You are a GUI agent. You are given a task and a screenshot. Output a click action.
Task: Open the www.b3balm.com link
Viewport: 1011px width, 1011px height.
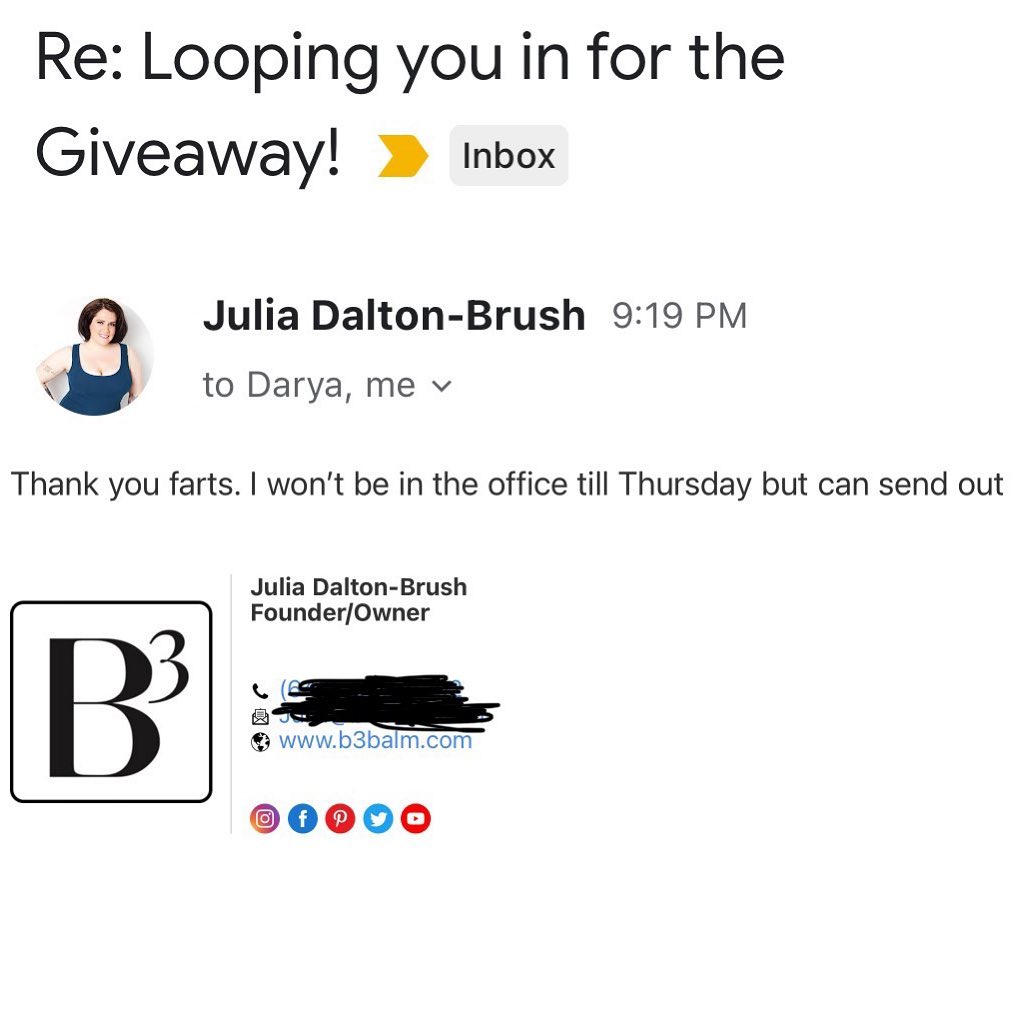tap(375, 740)
